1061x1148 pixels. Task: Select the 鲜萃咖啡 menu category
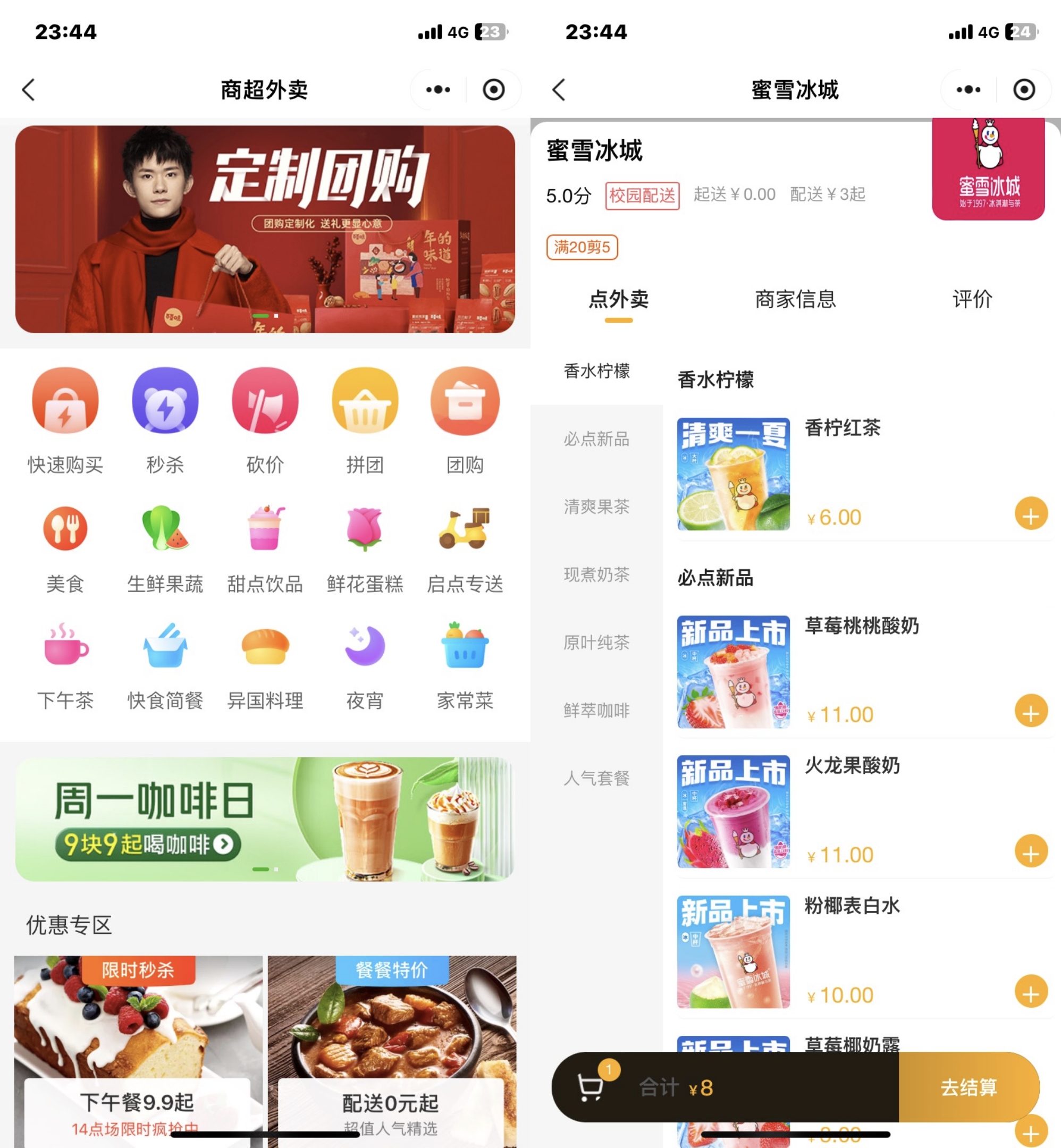(x=596, y=710)
